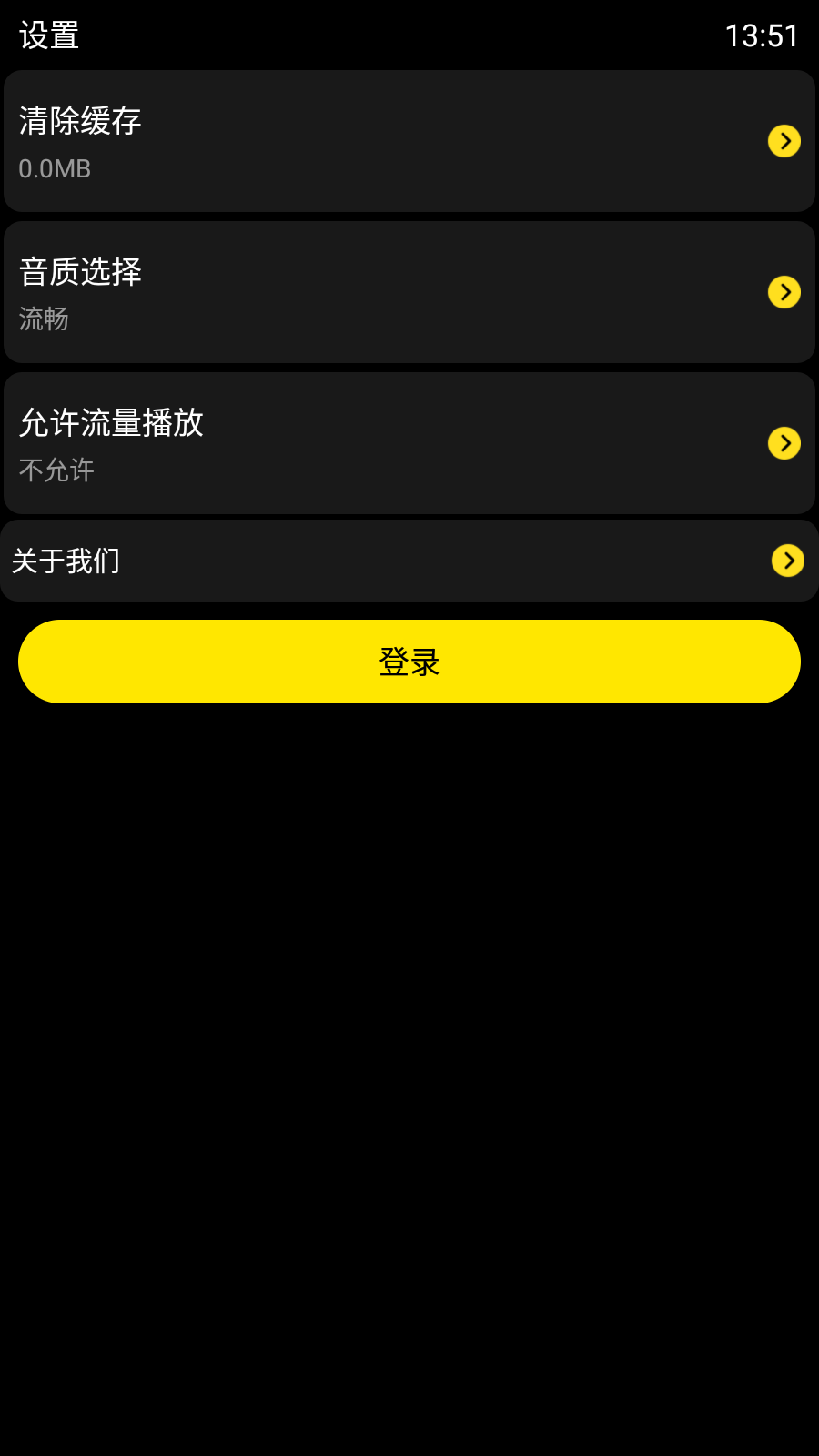The width and height of the screenshot is (819, 1456).
Task: Open the 清除缓存 chevron arrow icon
Action: coord(784,141)
